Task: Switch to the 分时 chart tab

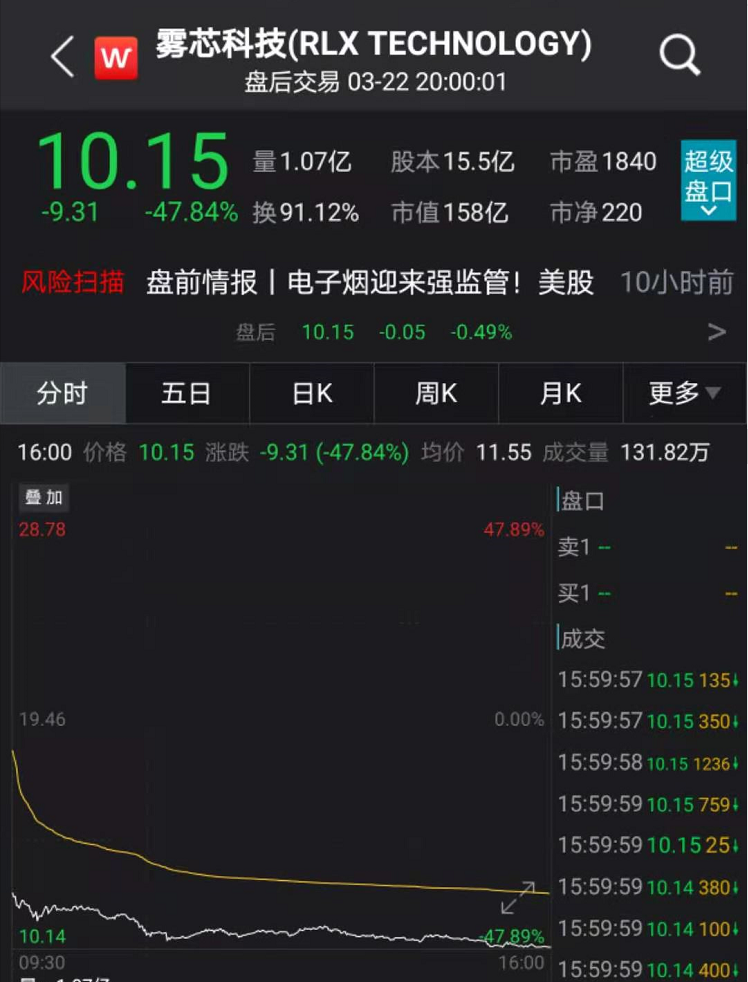Action: click(62, 393)
